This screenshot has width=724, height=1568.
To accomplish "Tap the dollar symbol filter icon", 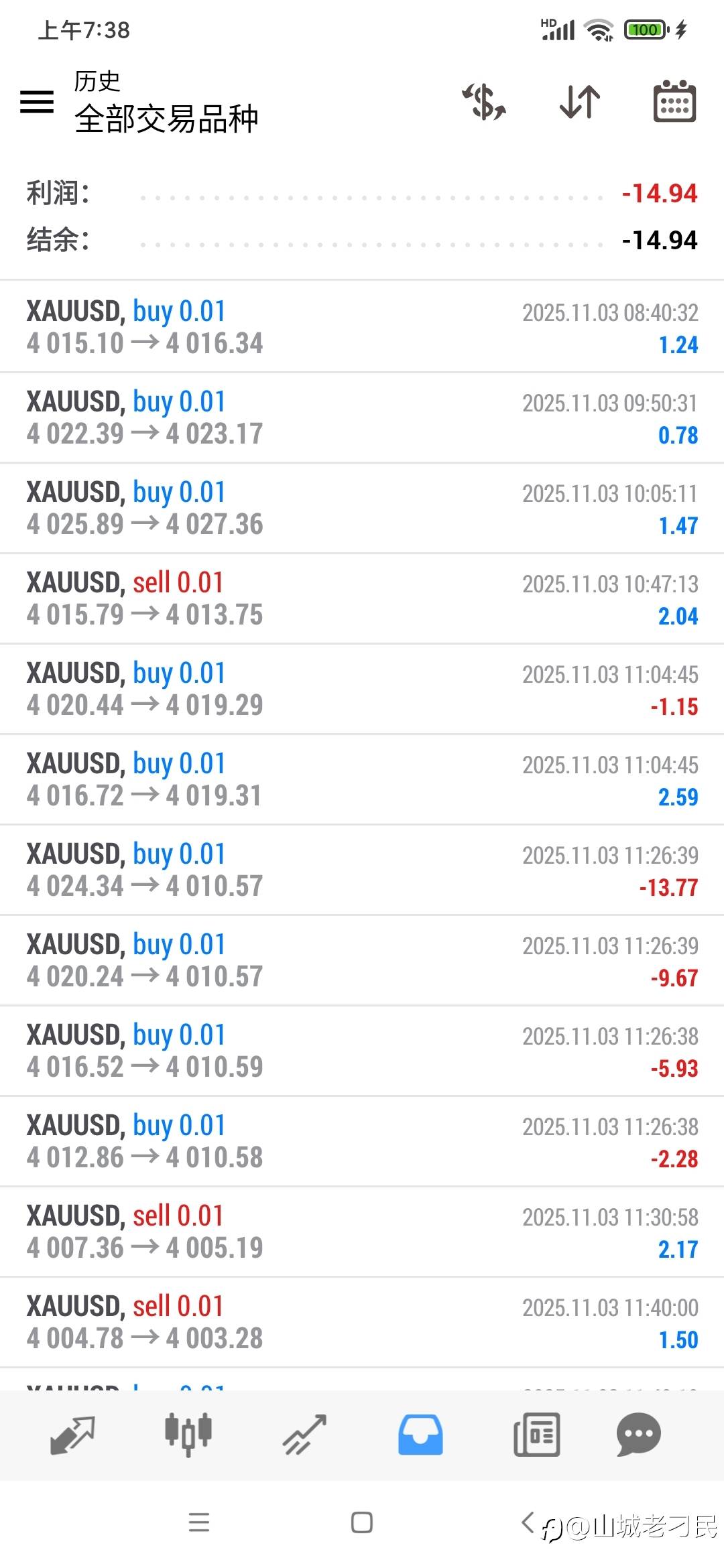I will [484, 102].
